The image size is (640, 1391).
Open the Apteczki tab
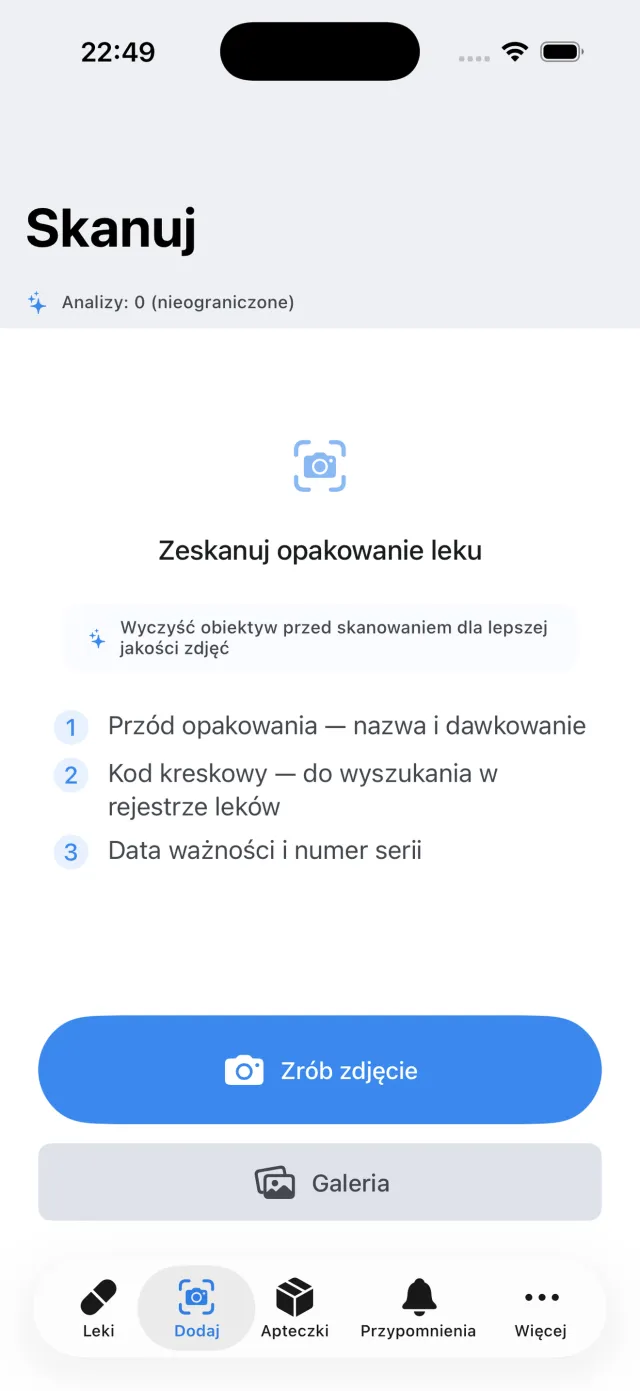[x=295, y=1310]
